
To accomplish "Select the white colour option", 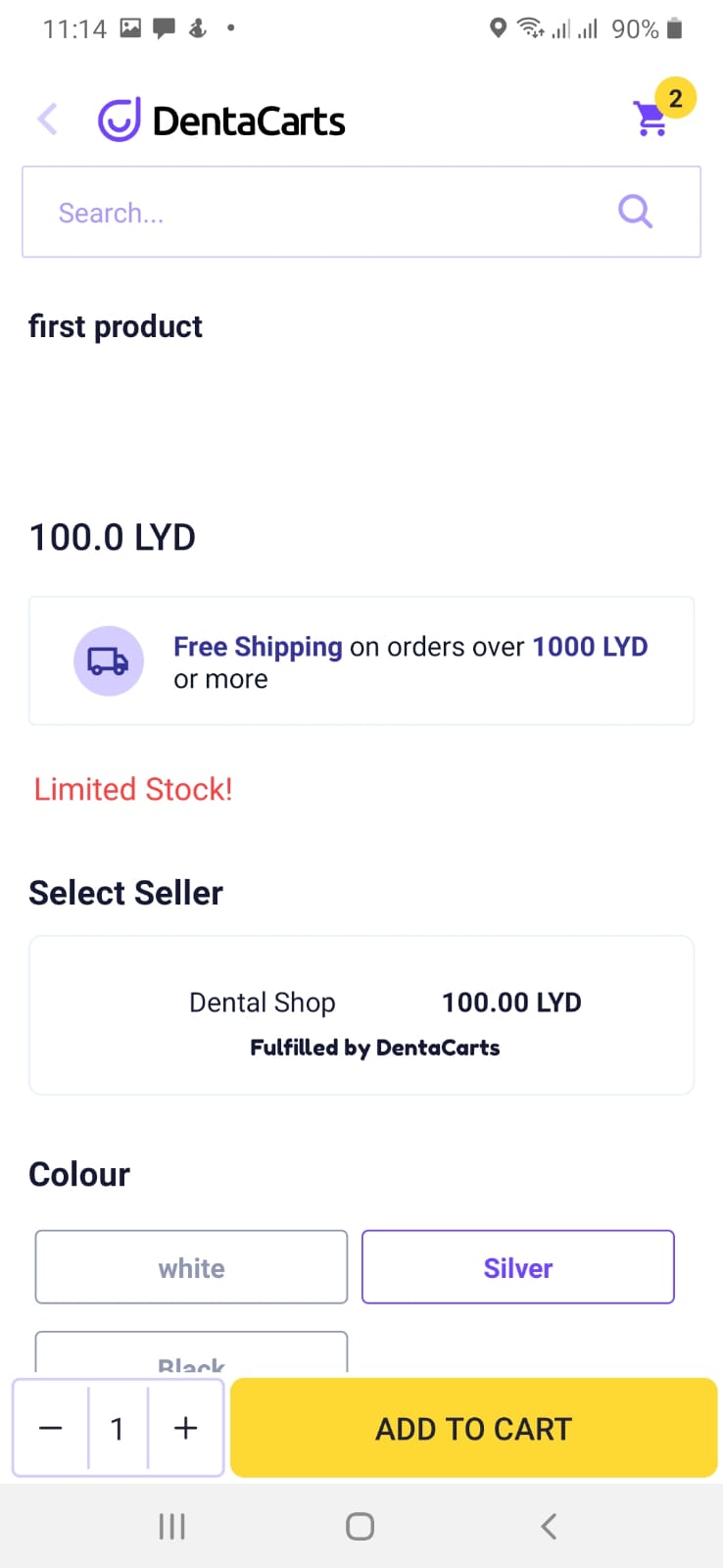I will (x=191, y=1267).
